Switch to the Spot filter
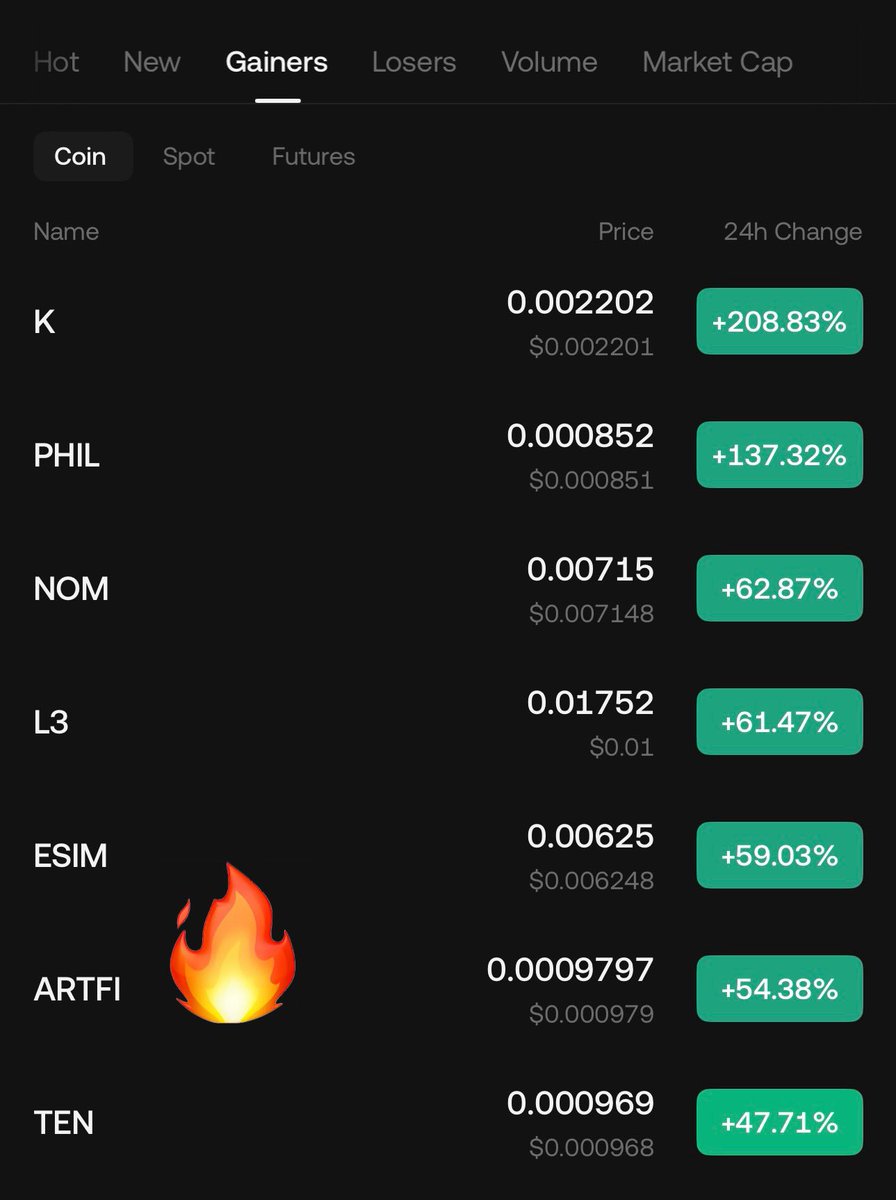Image resolution: width=896 pixels, height=1200 pixels. pyautogui.click(x=189, y=157)
